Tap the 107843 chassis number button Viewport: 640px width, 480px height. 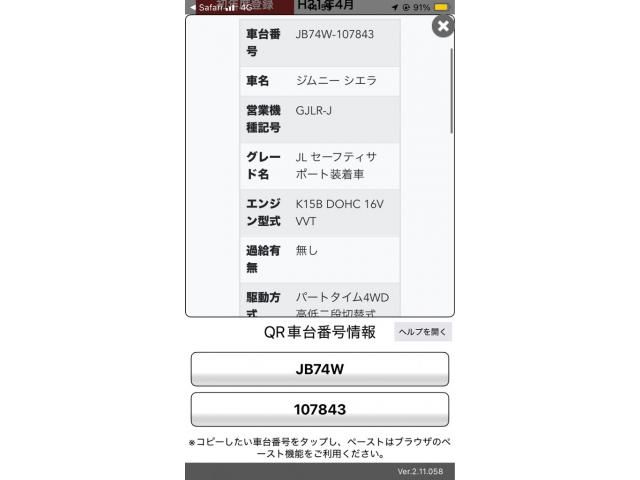[319, 410]
